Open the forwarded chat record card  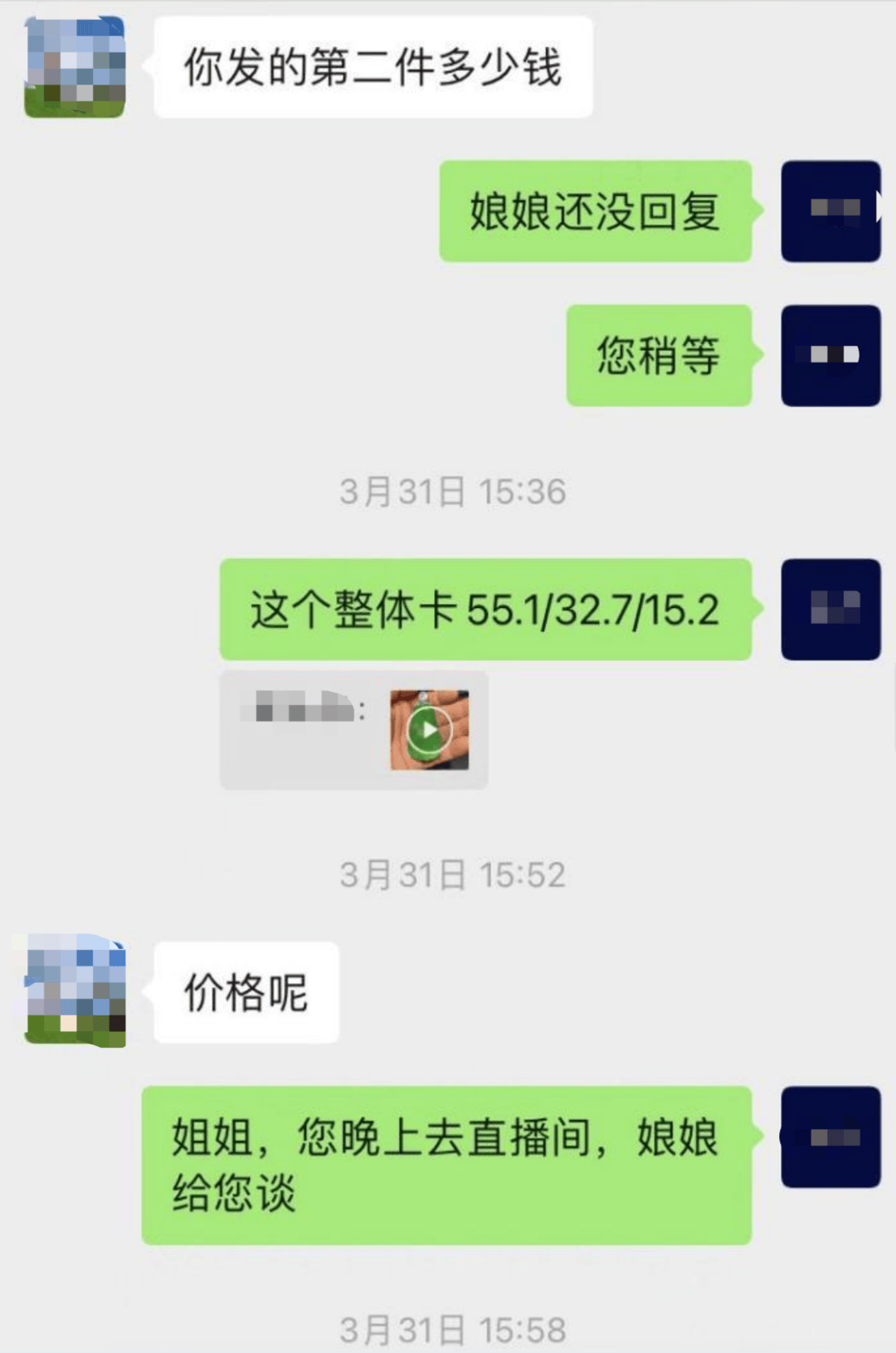tap(353, 730)
